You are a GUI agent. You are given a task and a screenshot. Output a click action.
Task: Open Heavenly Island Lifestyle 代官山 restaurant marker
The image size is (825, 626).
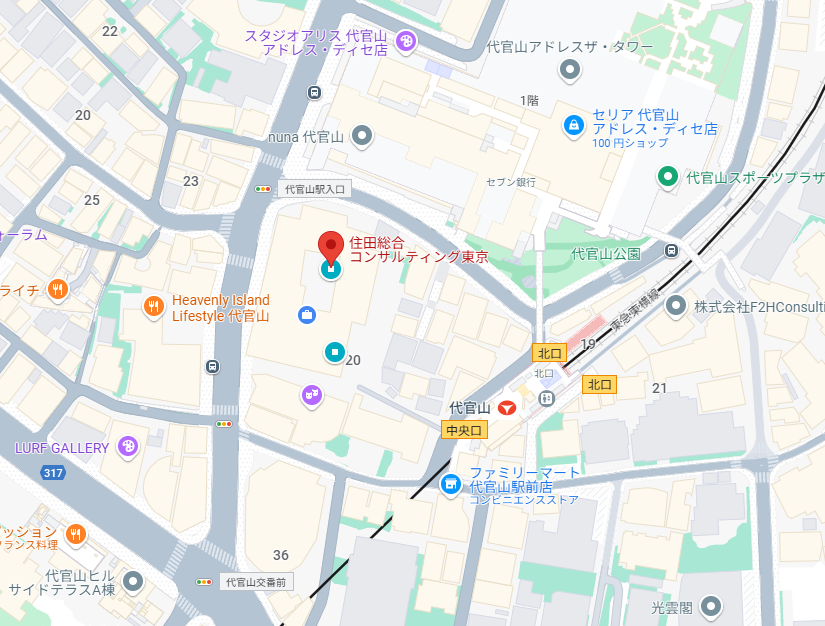pyautogui.click(x=153, y=307)
